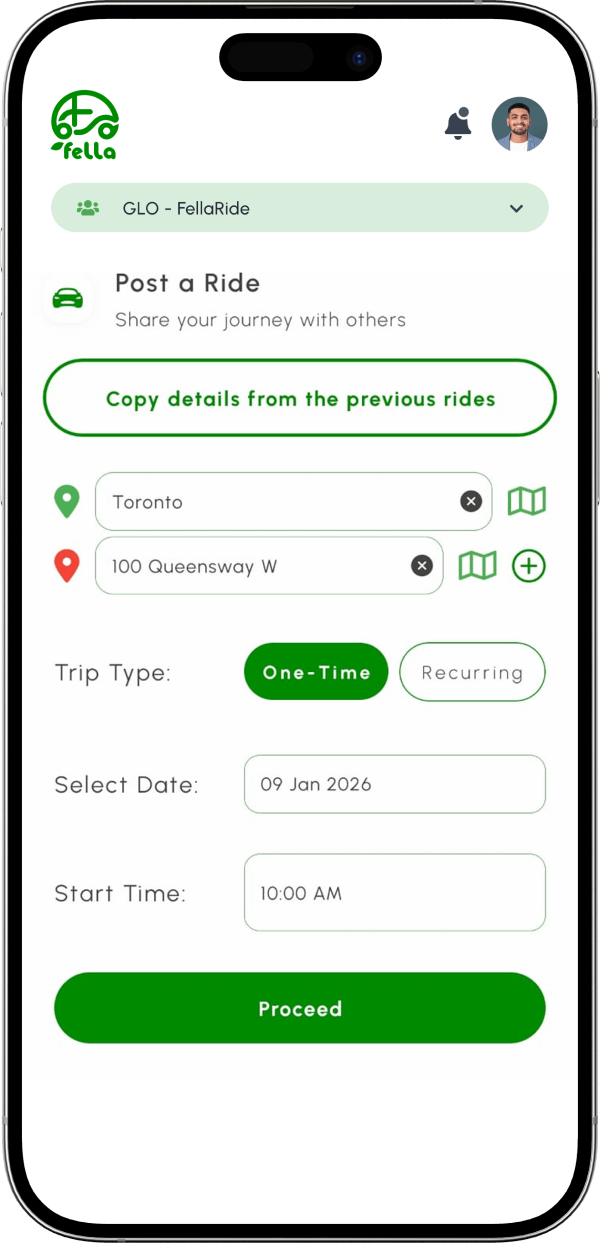600x1243 pixels.
Task: Switch trip type to Recurring
Action: 472,672
